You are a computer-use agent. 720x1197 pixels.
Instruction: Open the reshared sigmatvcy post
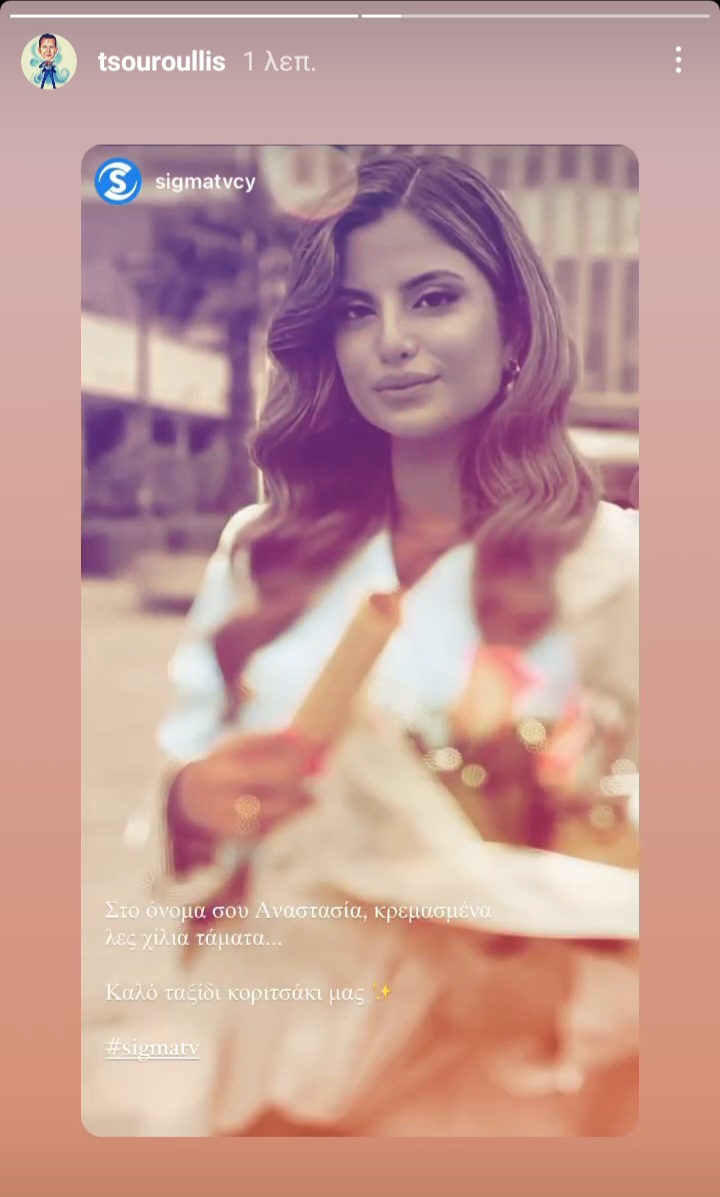360,640
